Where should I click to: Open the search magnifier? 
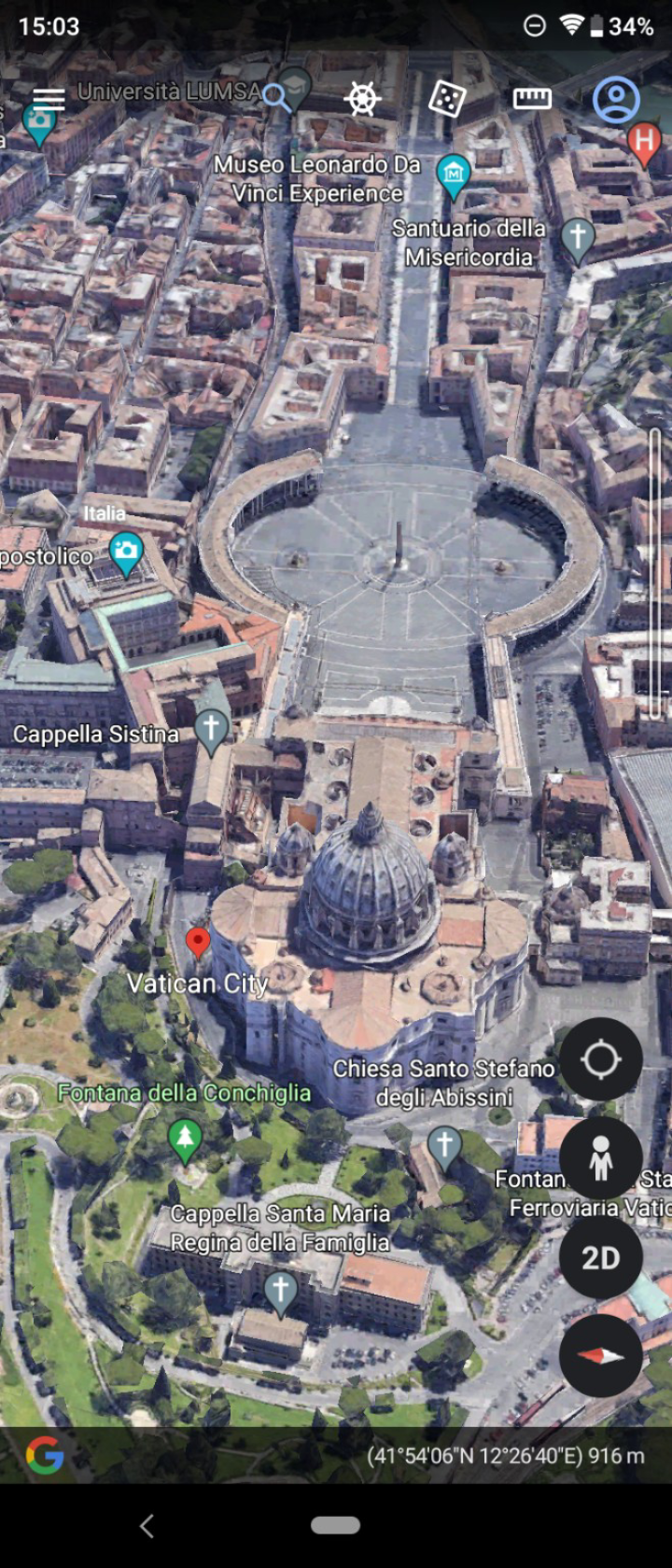[276, 97]
